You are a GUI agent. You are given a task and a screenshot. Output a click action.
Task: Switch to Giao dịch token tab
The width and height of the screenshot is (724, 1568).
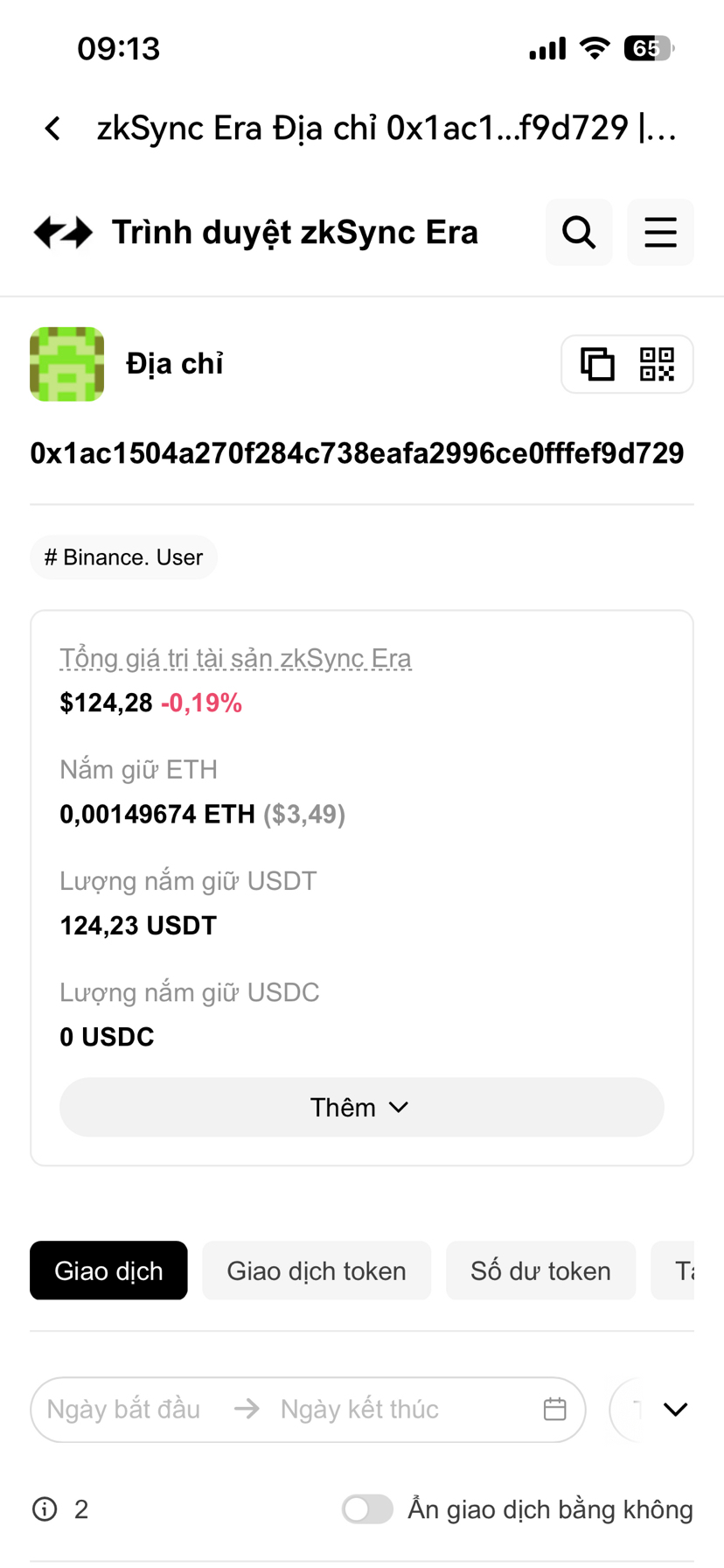coord(317,1270)
